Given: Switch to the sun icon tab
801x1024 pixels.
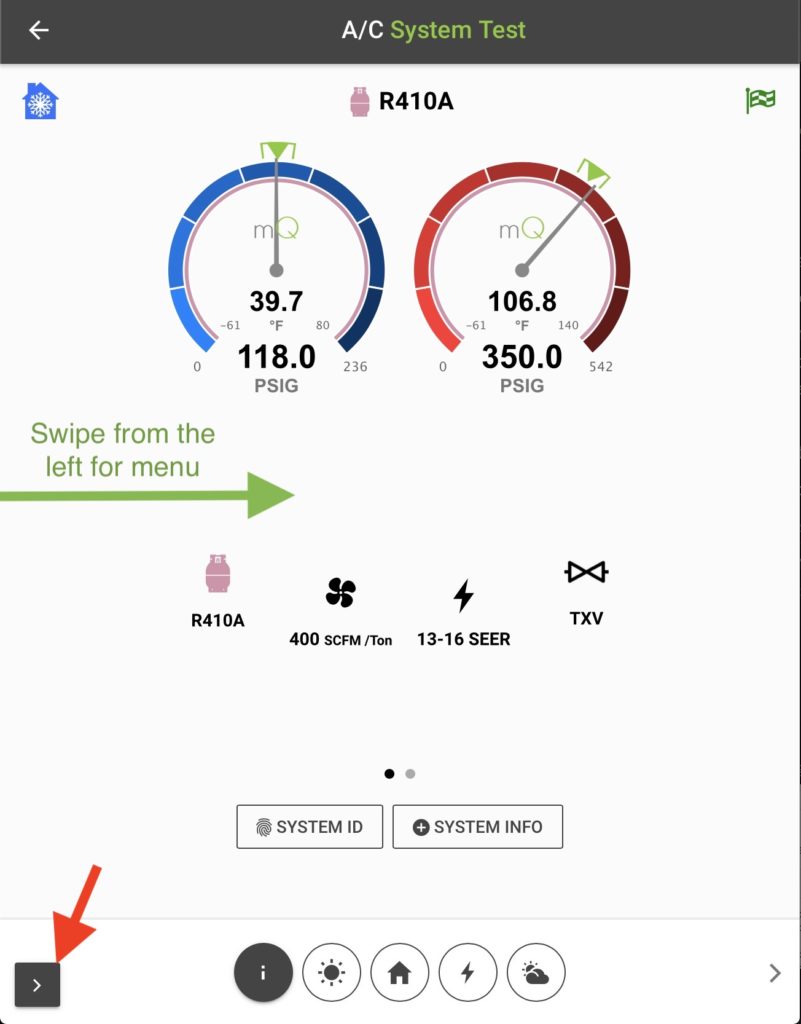Looking at the screenshot, I should pos(331,972).
